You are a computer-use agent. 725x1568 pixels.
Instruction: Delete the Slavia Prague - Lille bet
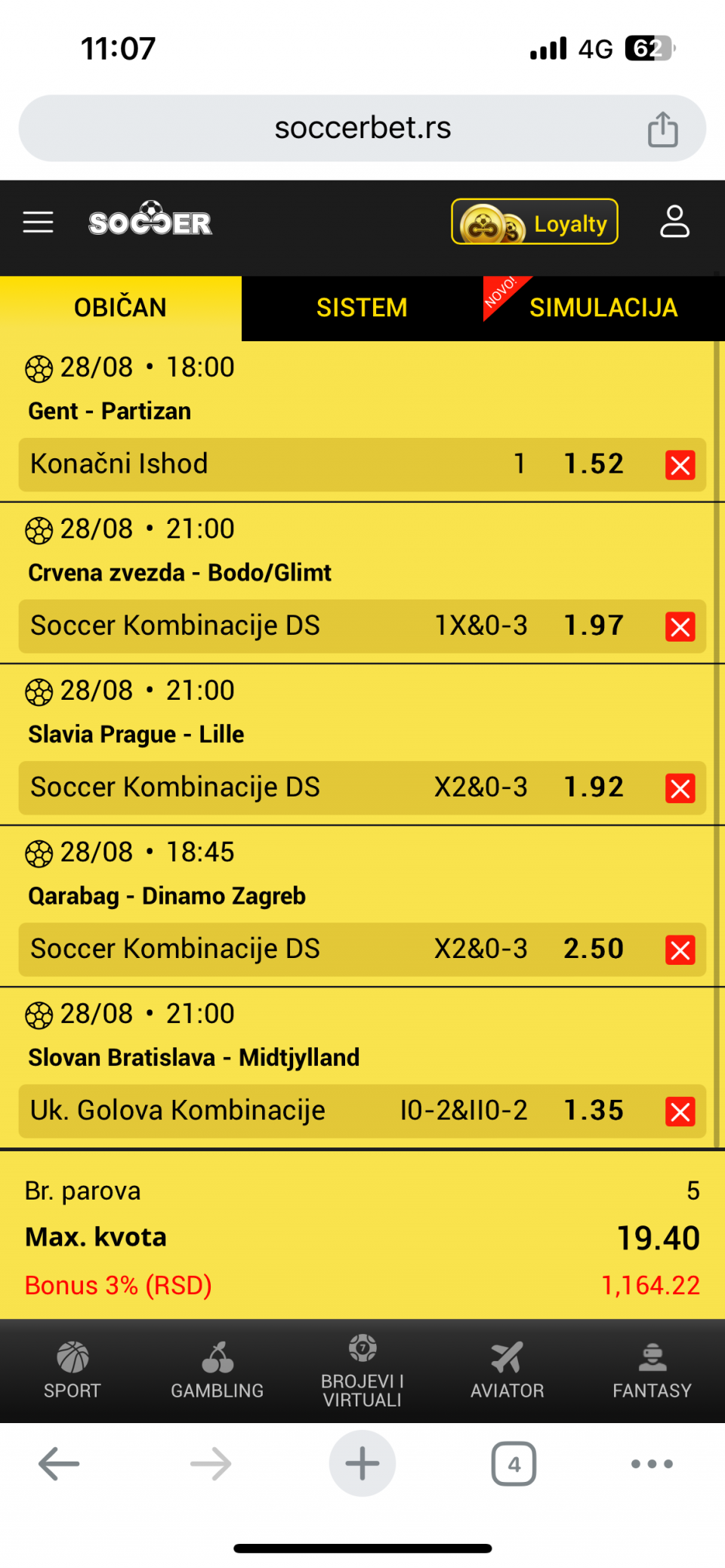(680, 788)
